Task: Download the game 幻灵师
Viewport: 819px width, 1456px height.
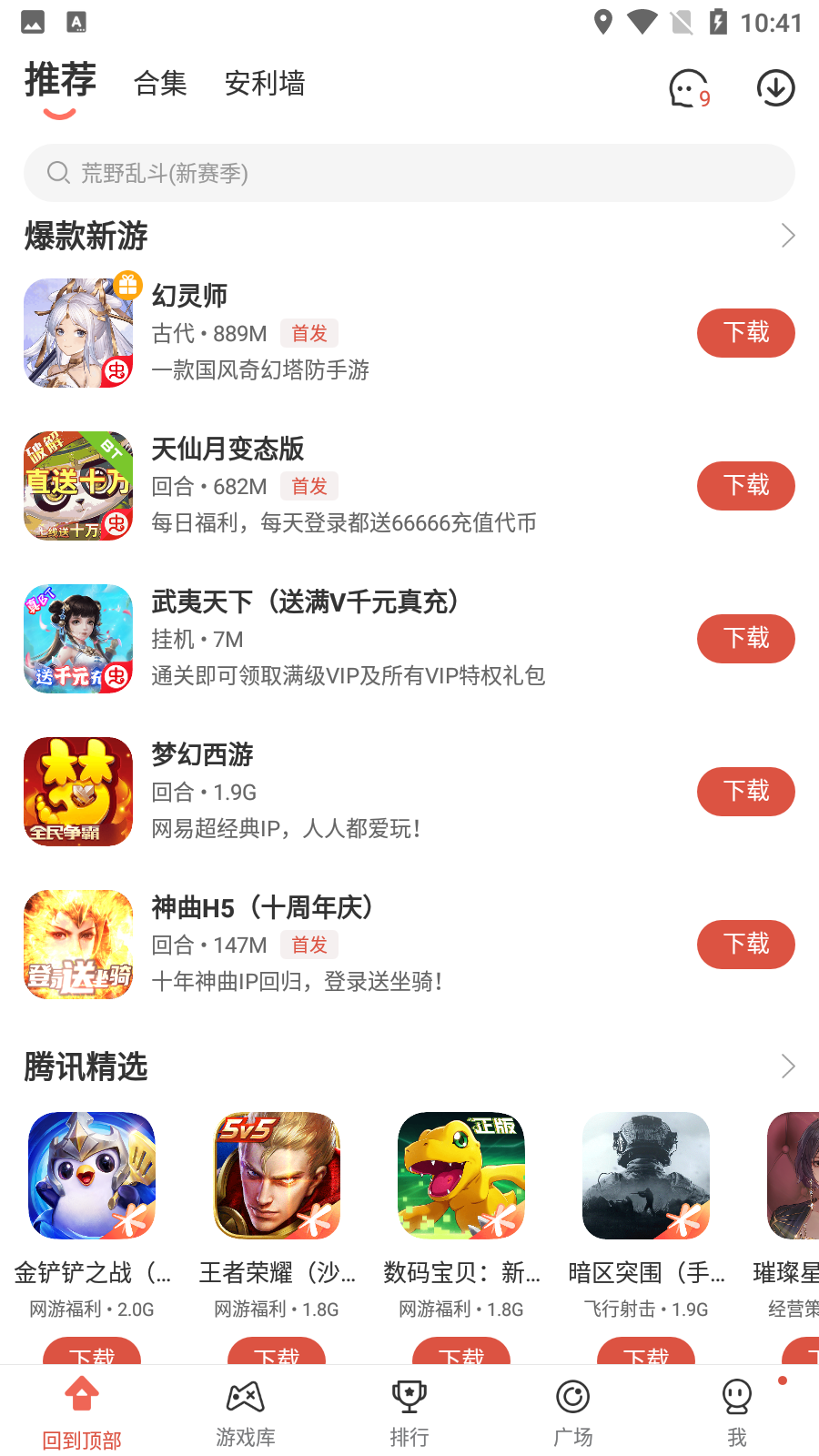Action: [745, 333]
